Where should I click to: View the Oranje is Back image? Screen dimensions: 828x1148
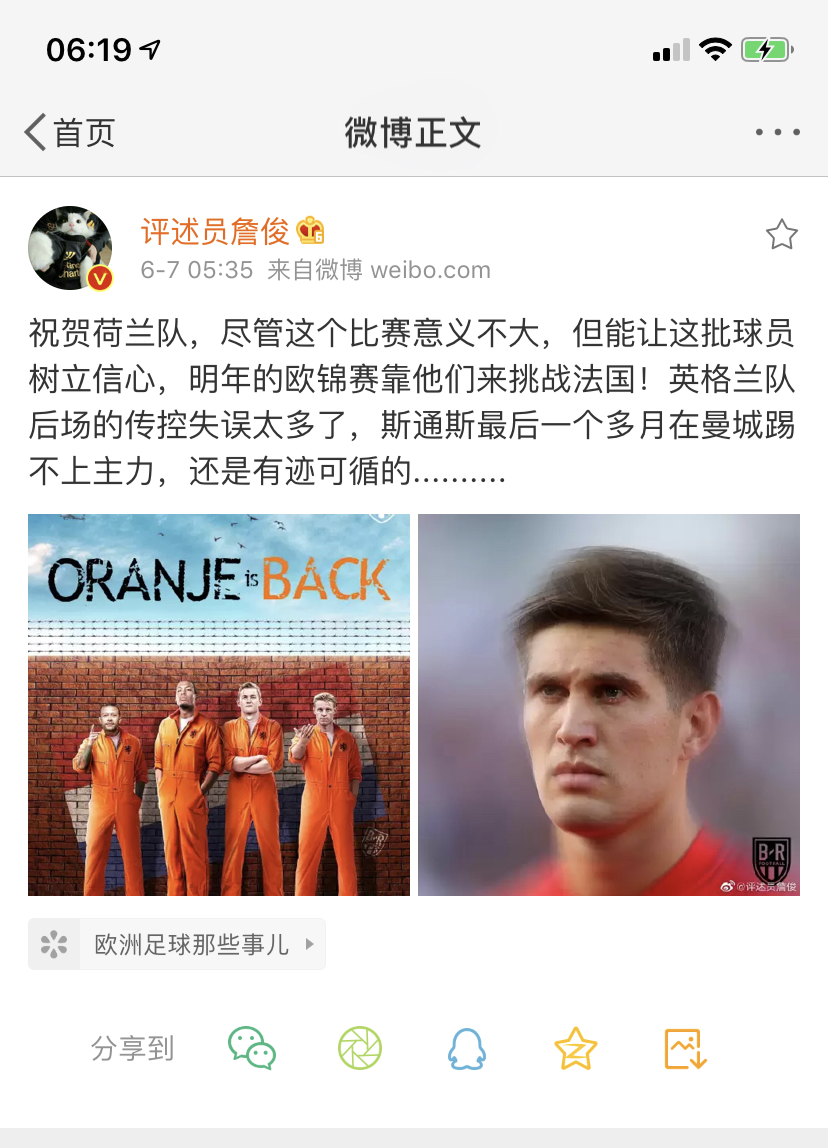click(219, 705)
